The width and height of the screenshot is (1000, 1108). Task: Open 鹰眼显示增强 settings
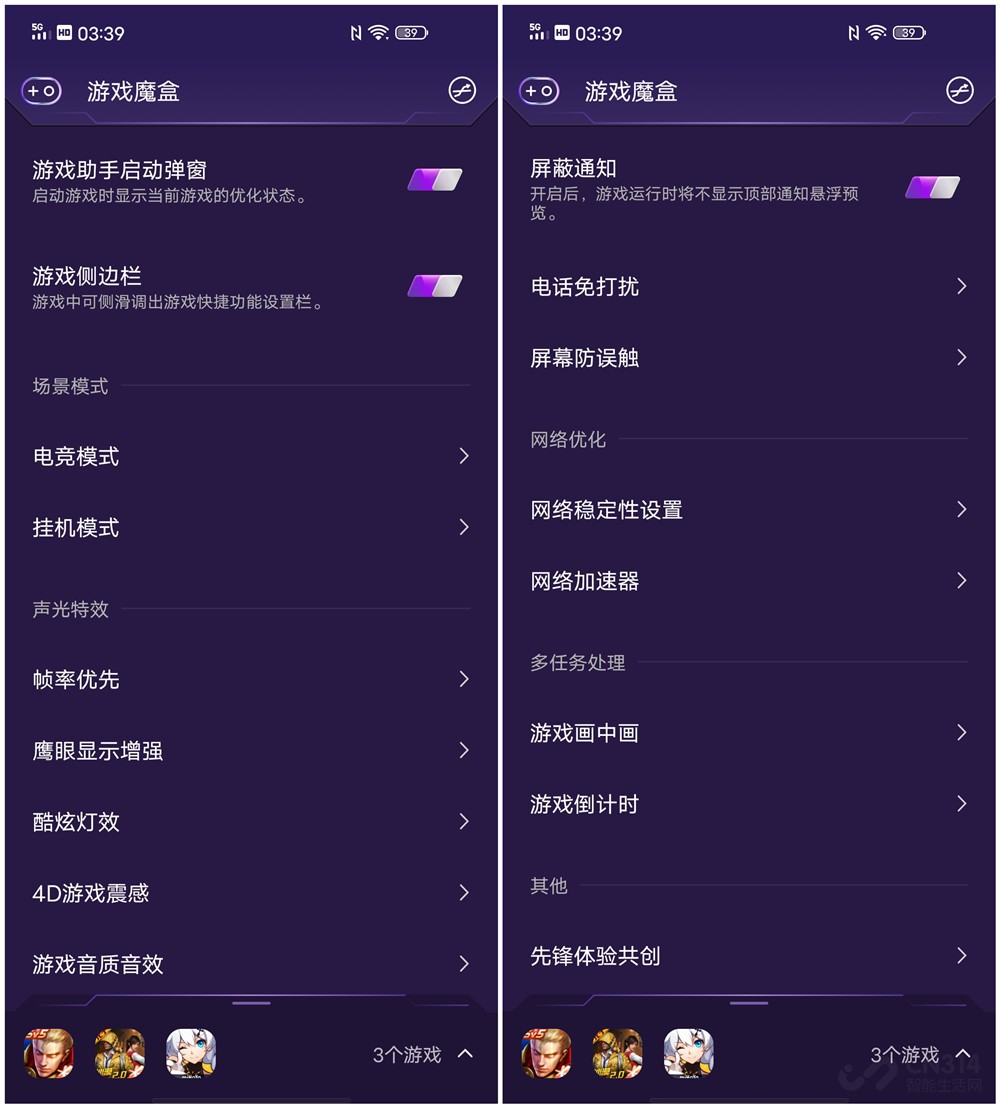click(x=250, y=750)
